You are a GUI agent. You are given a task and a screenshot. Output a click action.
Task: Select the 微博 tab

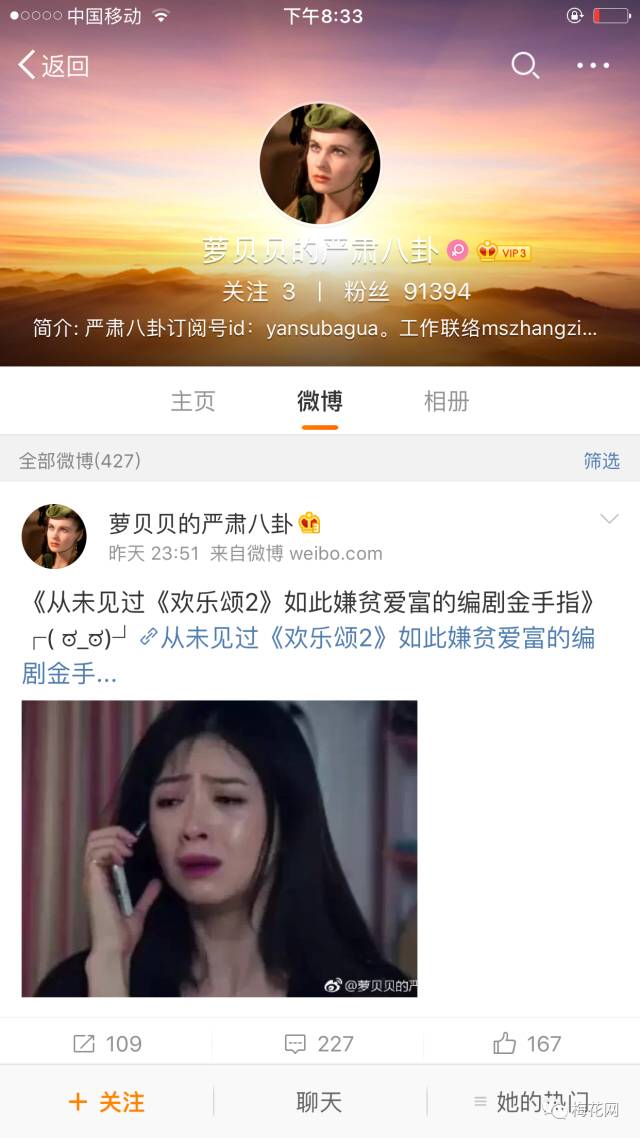320,401
